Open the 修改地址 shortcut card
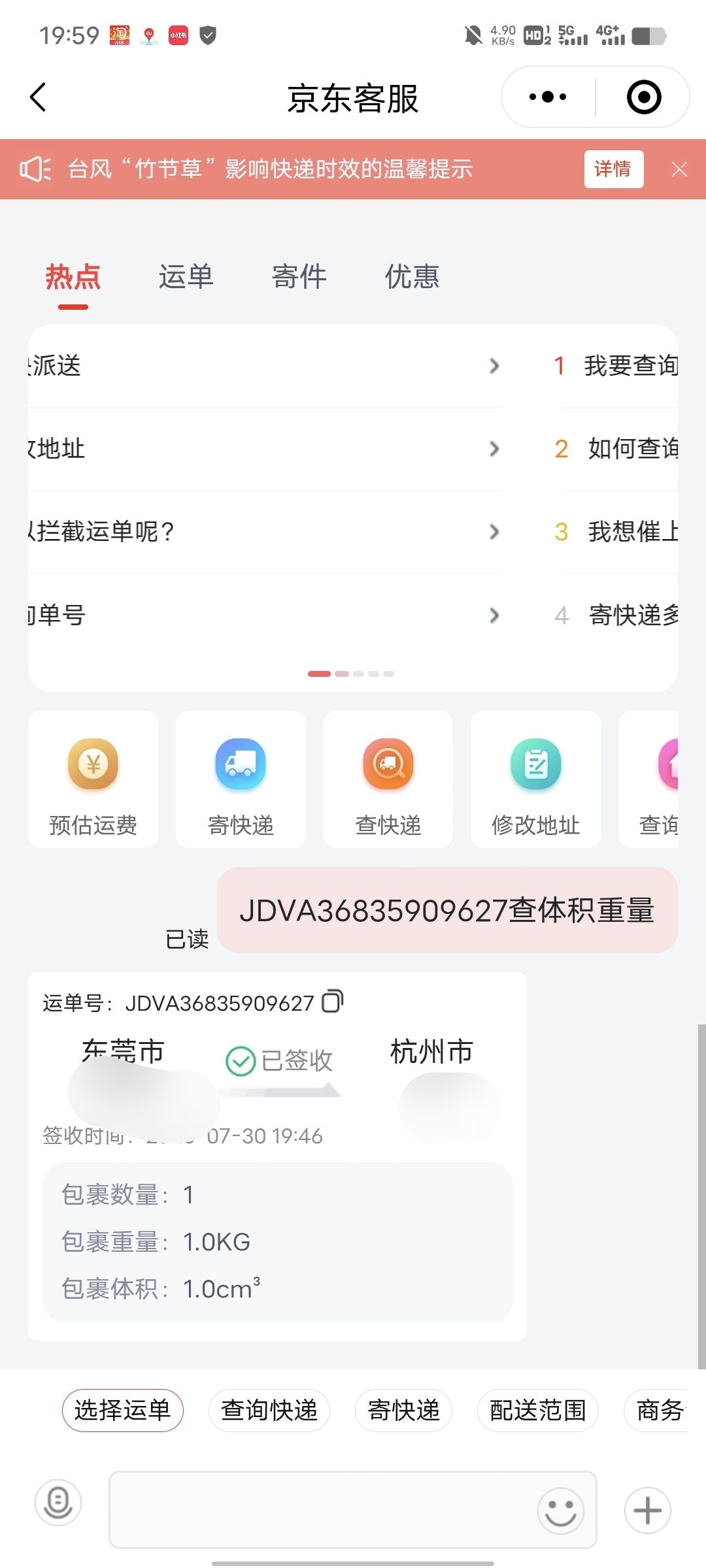The image size is (706, 1568). [535, 779]
